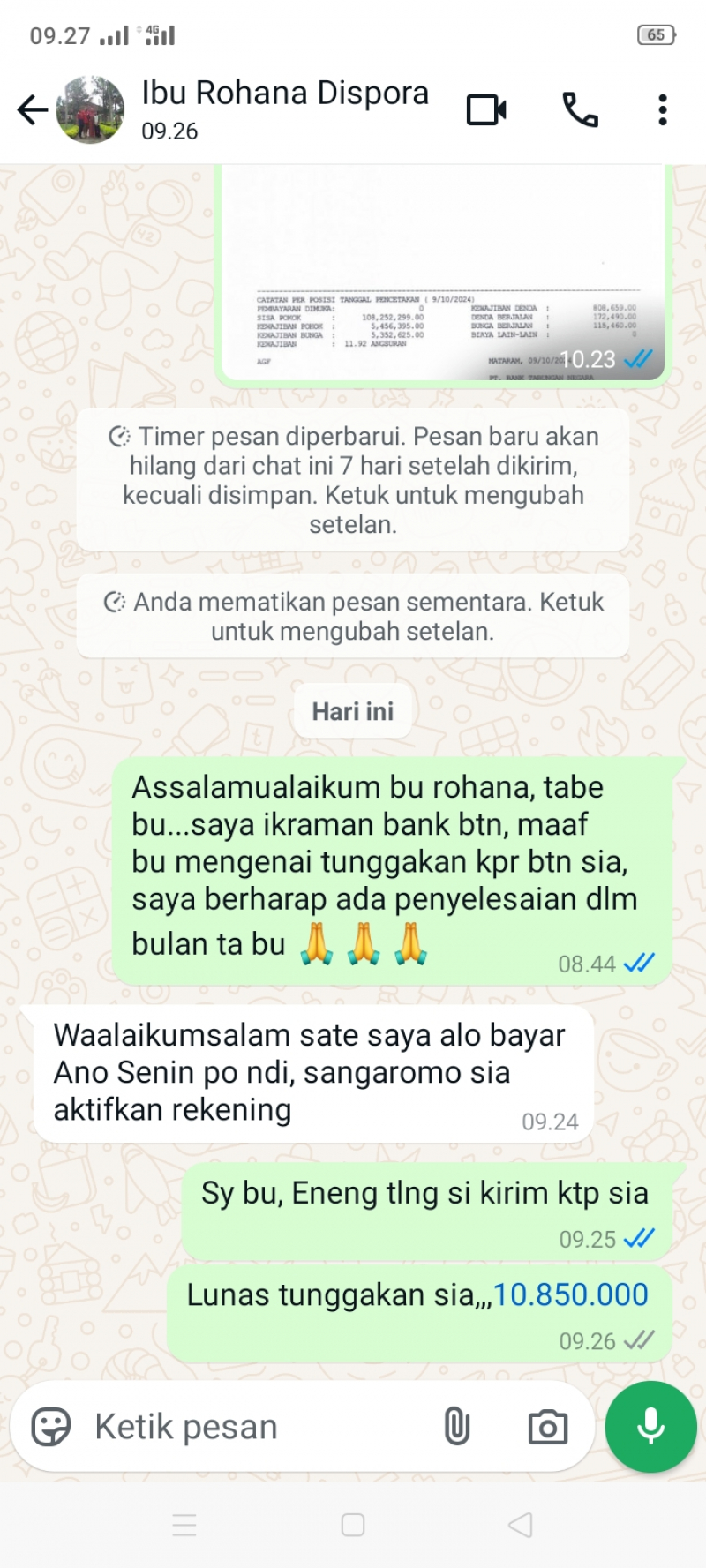This screenshot has width=706, height=1568.
Task: Open the 10.850.000 link in the message
Action: pos(570,1294)
